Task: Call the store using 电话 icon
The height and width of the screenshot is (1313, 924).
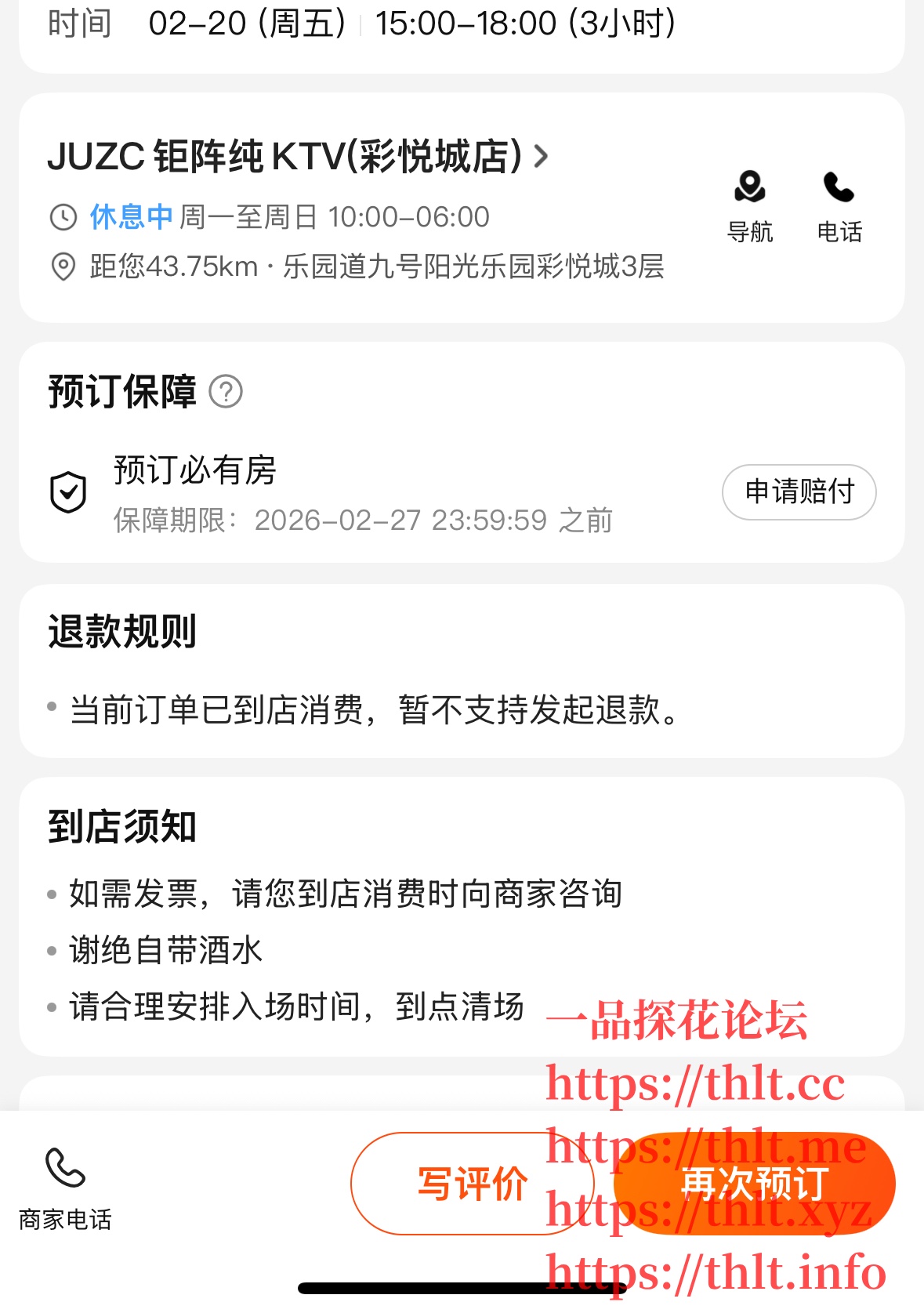Action: (x=839, y=205)
